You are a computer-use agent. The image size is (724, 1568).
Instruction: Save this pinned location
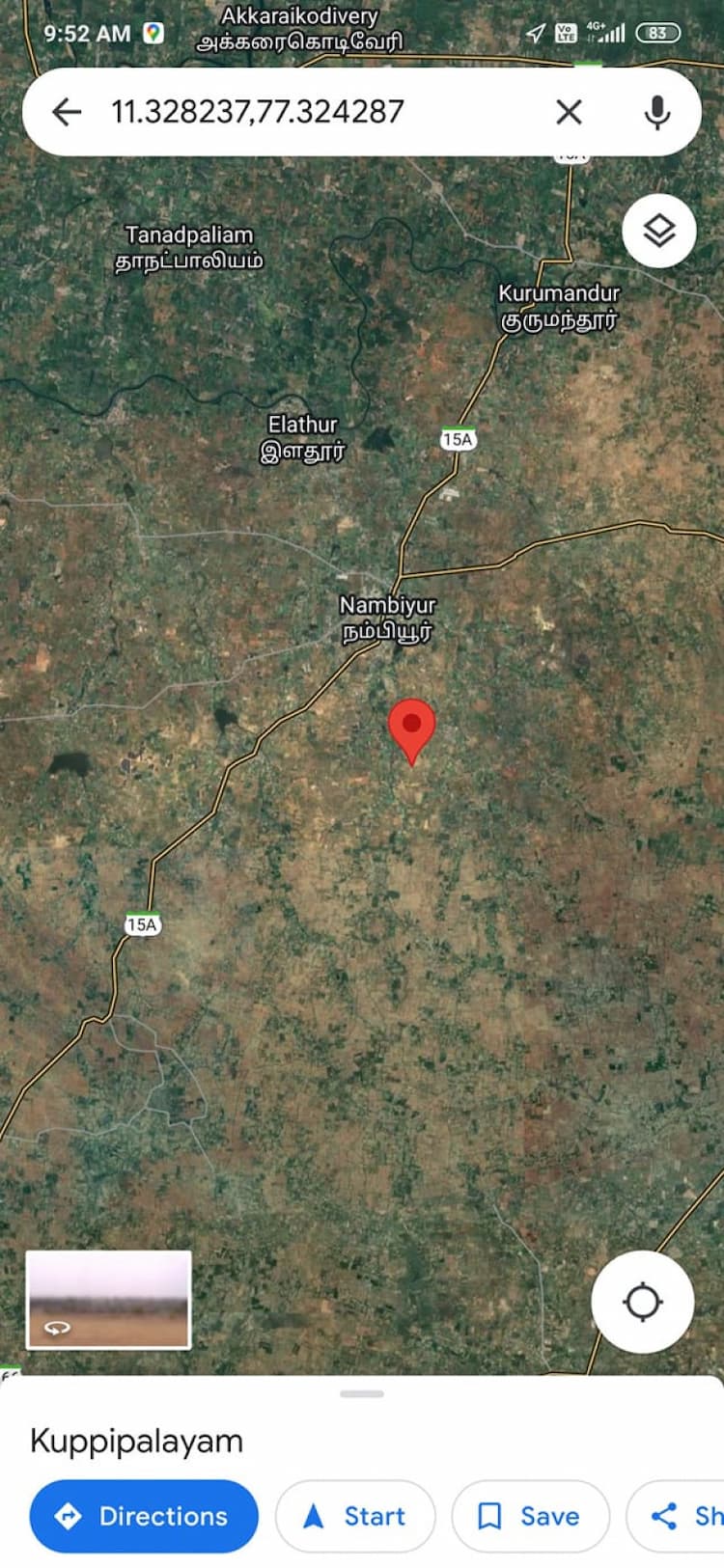[x=530, y=1516]
